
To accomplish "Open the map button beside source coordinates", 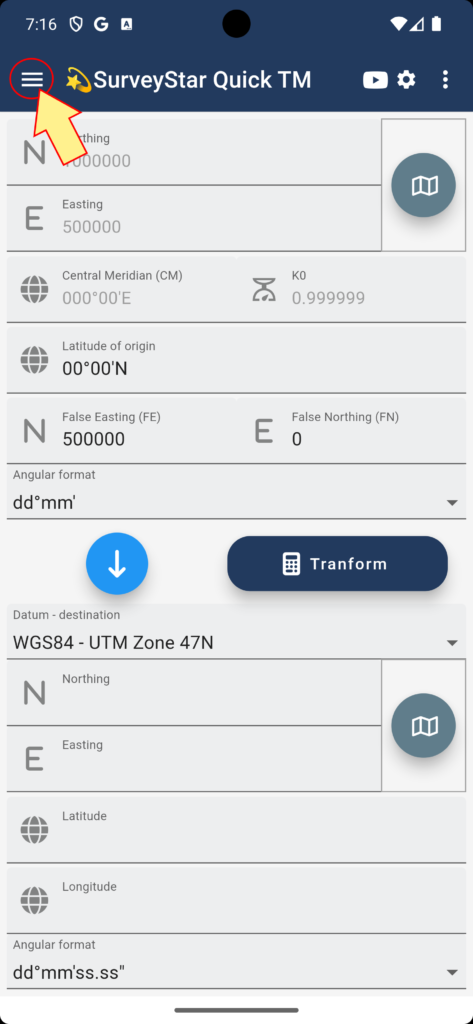I will 423,185.
